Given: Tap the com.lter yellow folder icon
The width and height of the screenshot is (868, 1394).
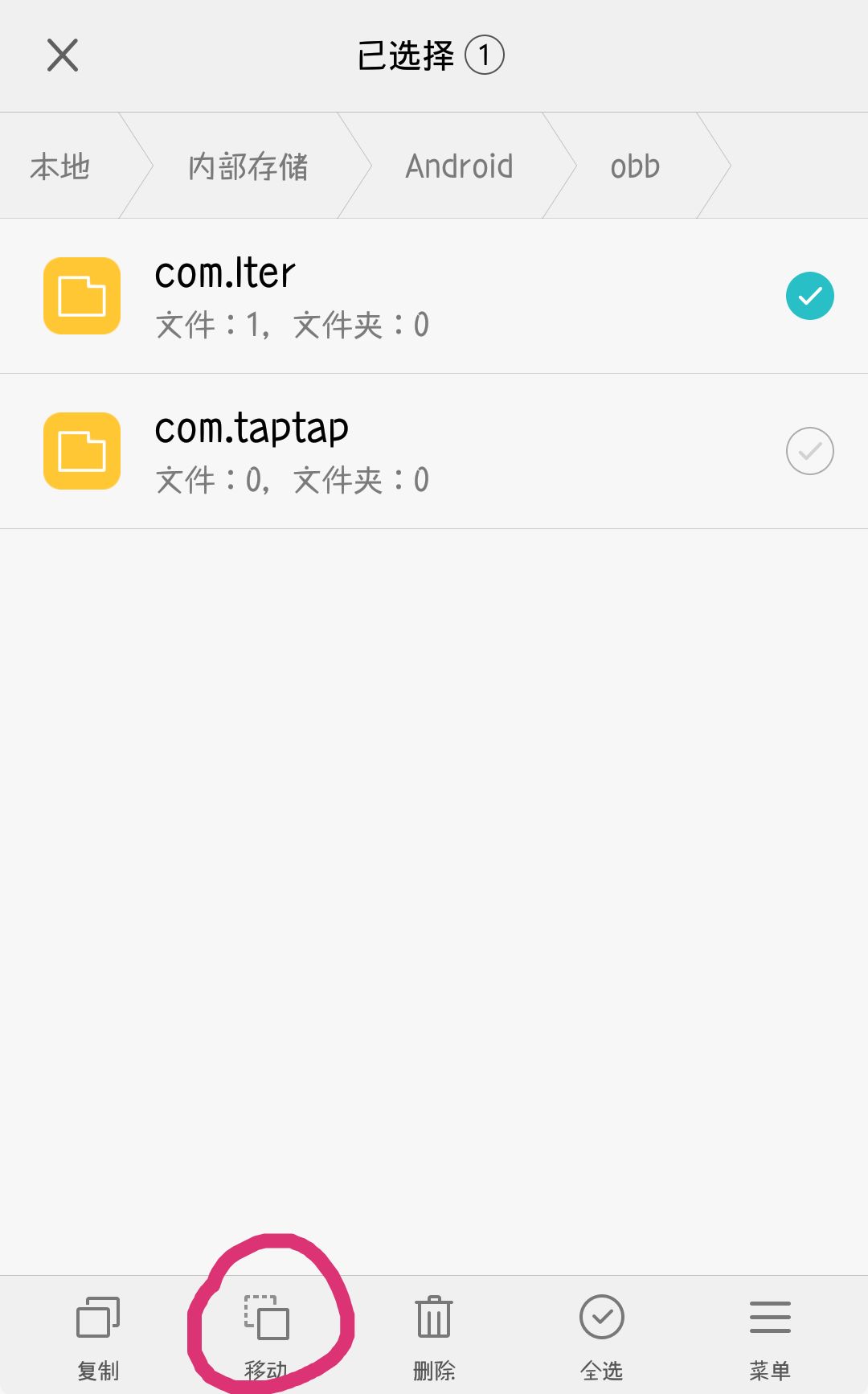Looking at the screenshot, I should 80,295.
